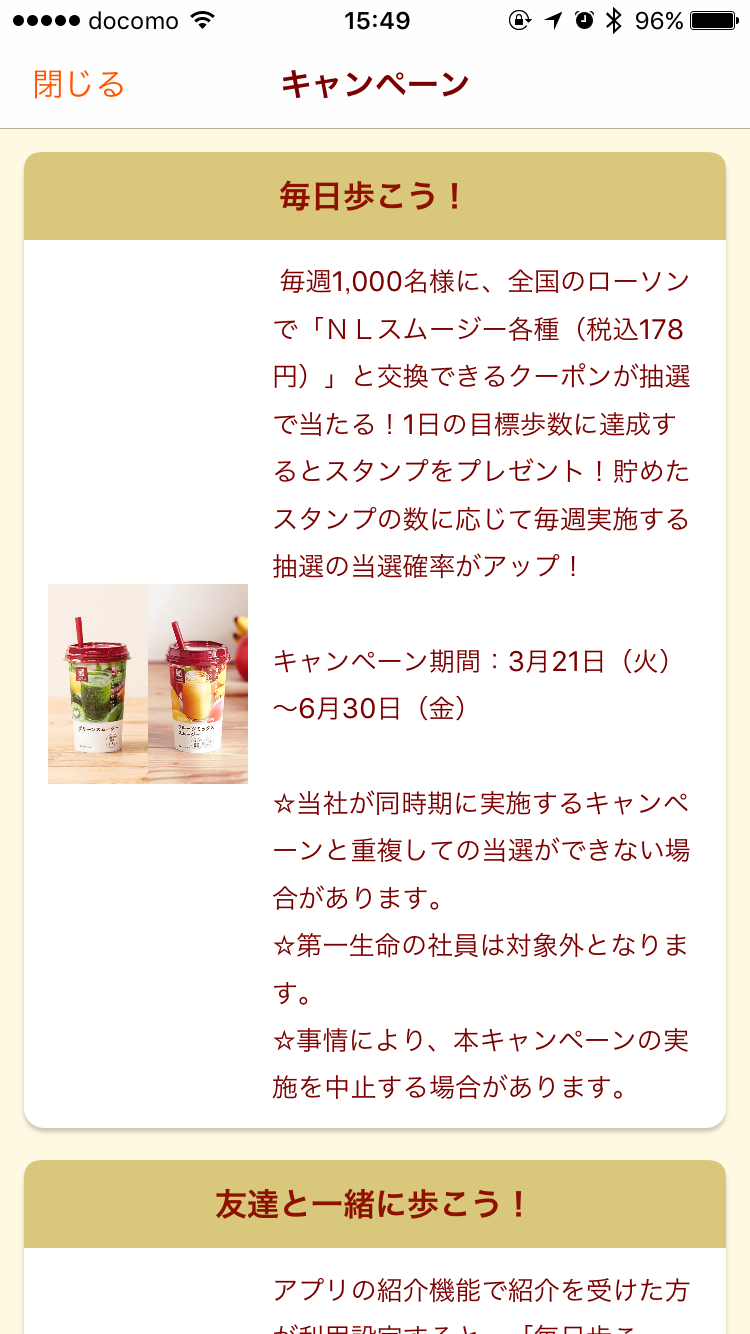Tap 閉じる to close the campaign page
Screen dimensions: 750x1334
[79, 84]
